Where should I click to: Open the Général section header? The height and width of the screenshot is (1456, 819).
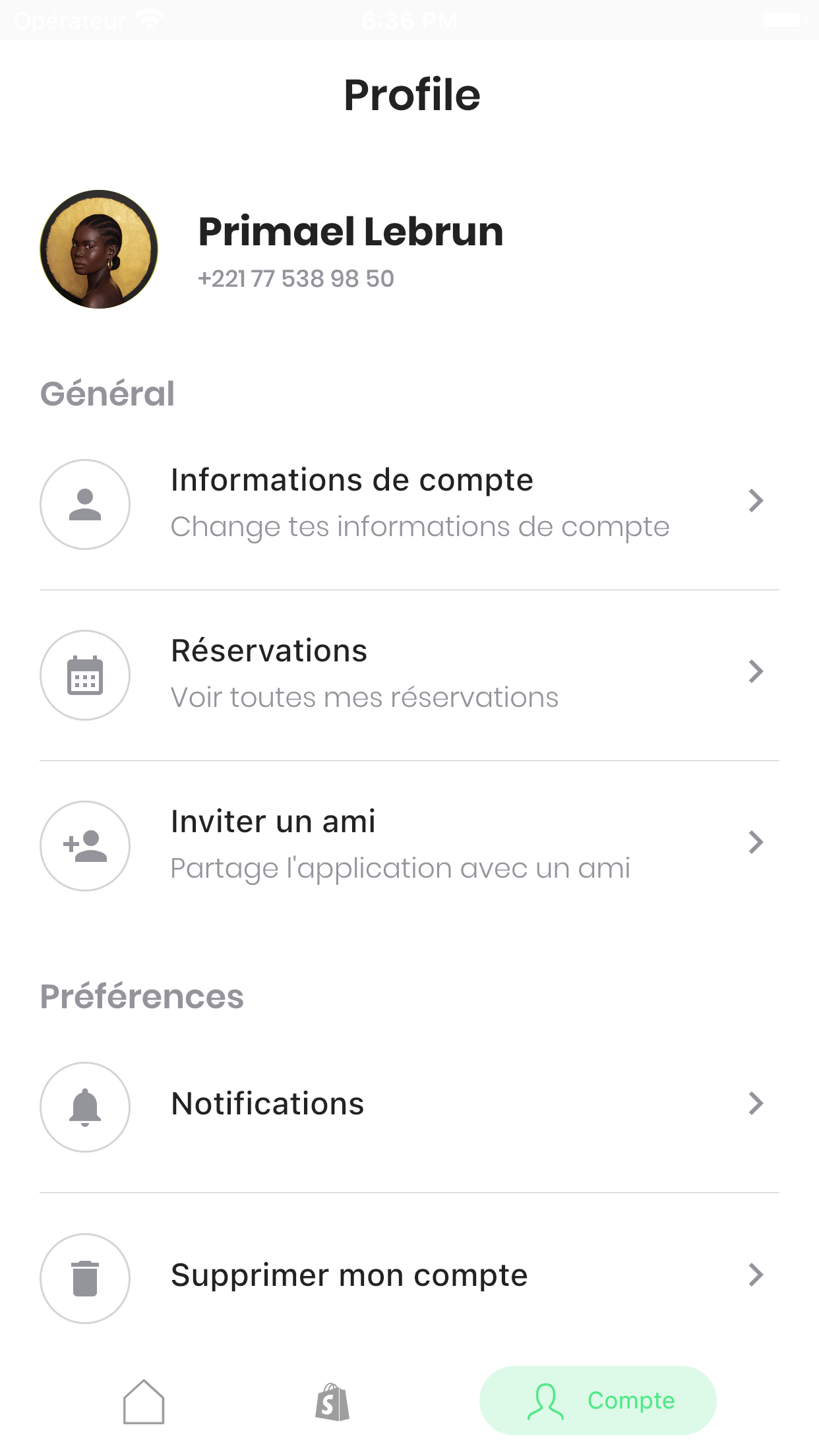click(107, 392)
